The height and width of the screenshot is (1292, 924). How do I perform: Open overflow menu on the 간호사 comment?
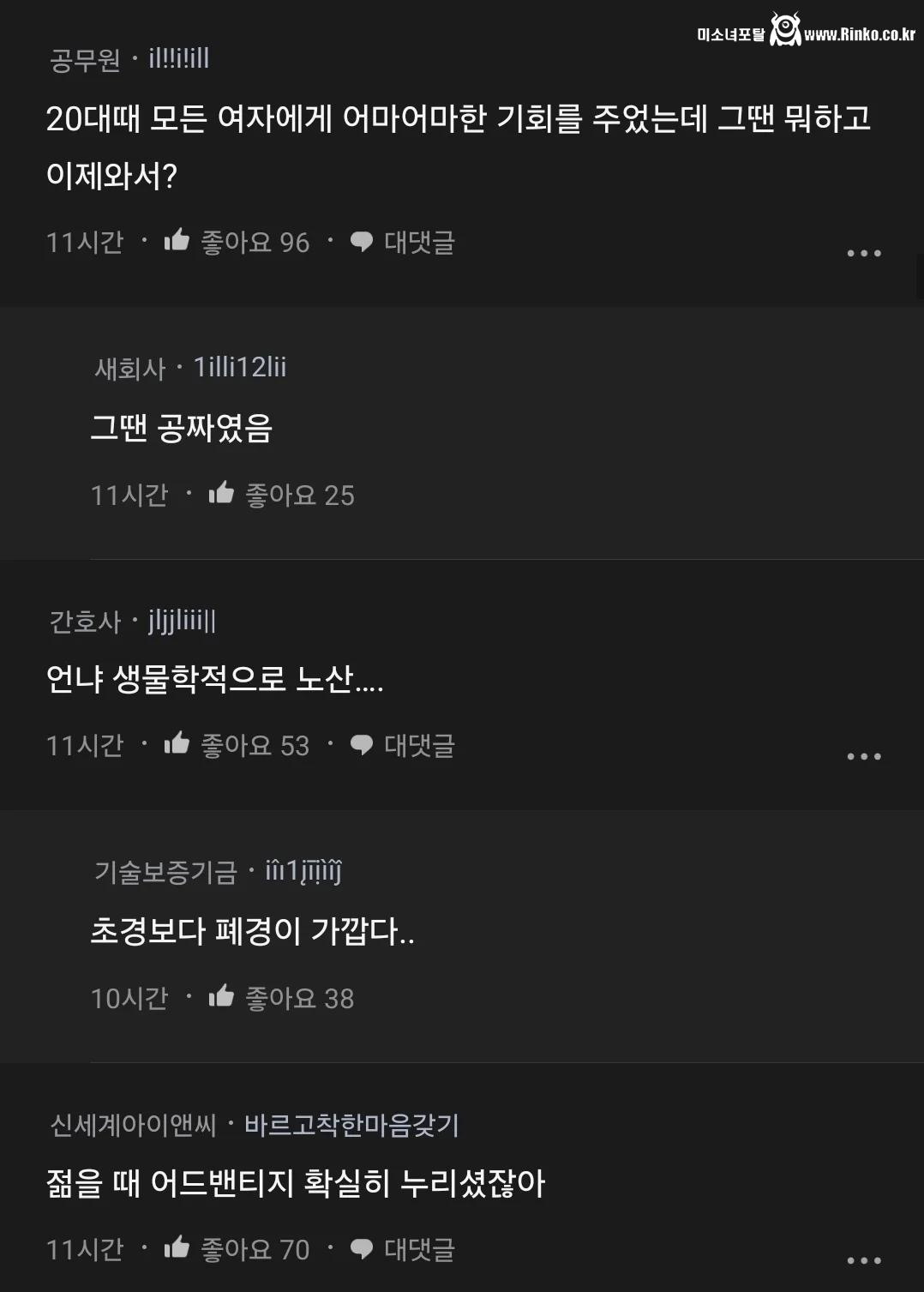(863, 756)
